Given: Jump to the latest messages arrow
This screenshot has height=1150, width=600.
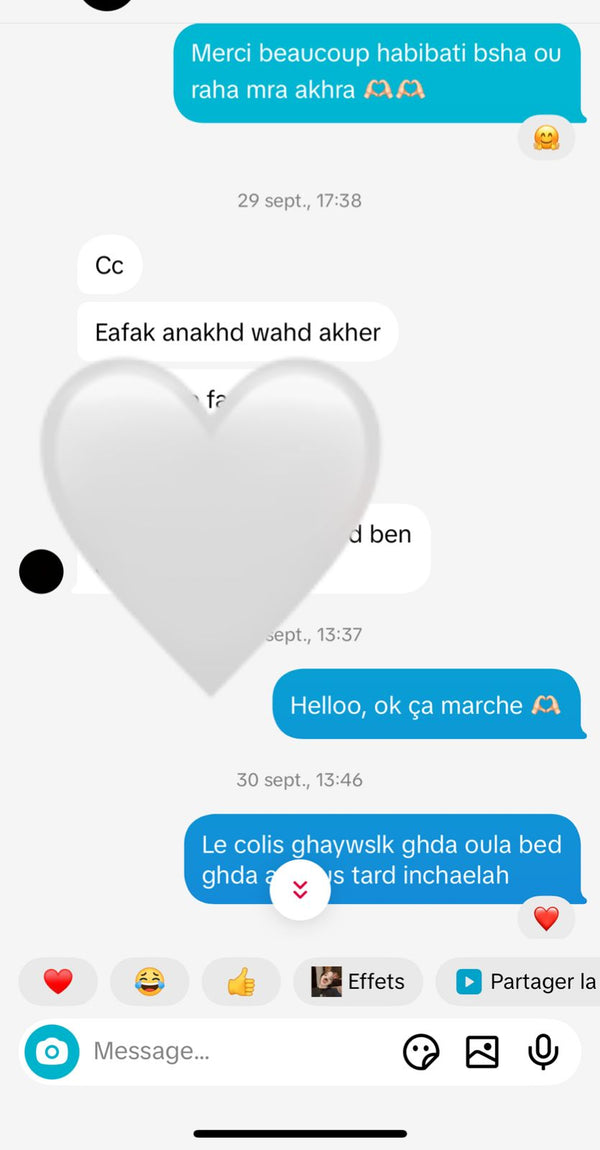Looking at the screenshot, I should tap(300, 890).
